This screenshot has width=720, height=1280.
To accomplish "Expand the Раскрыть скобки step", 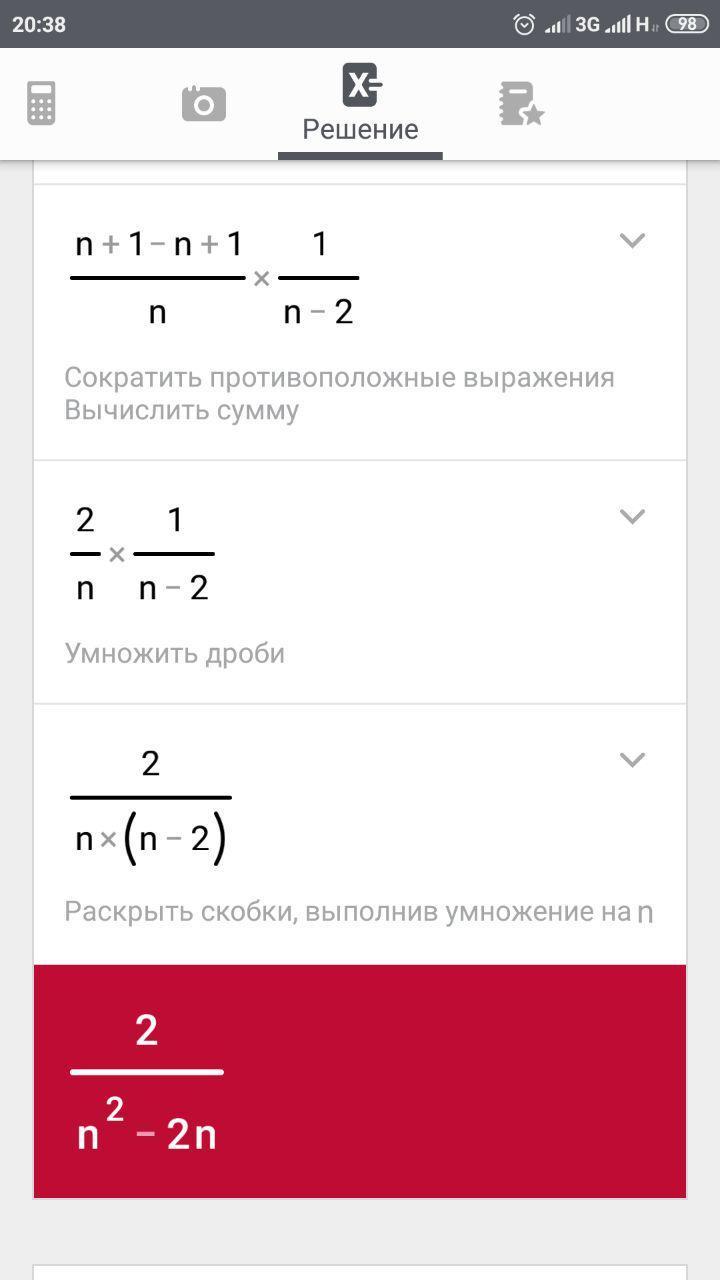I will coord(632,760).
